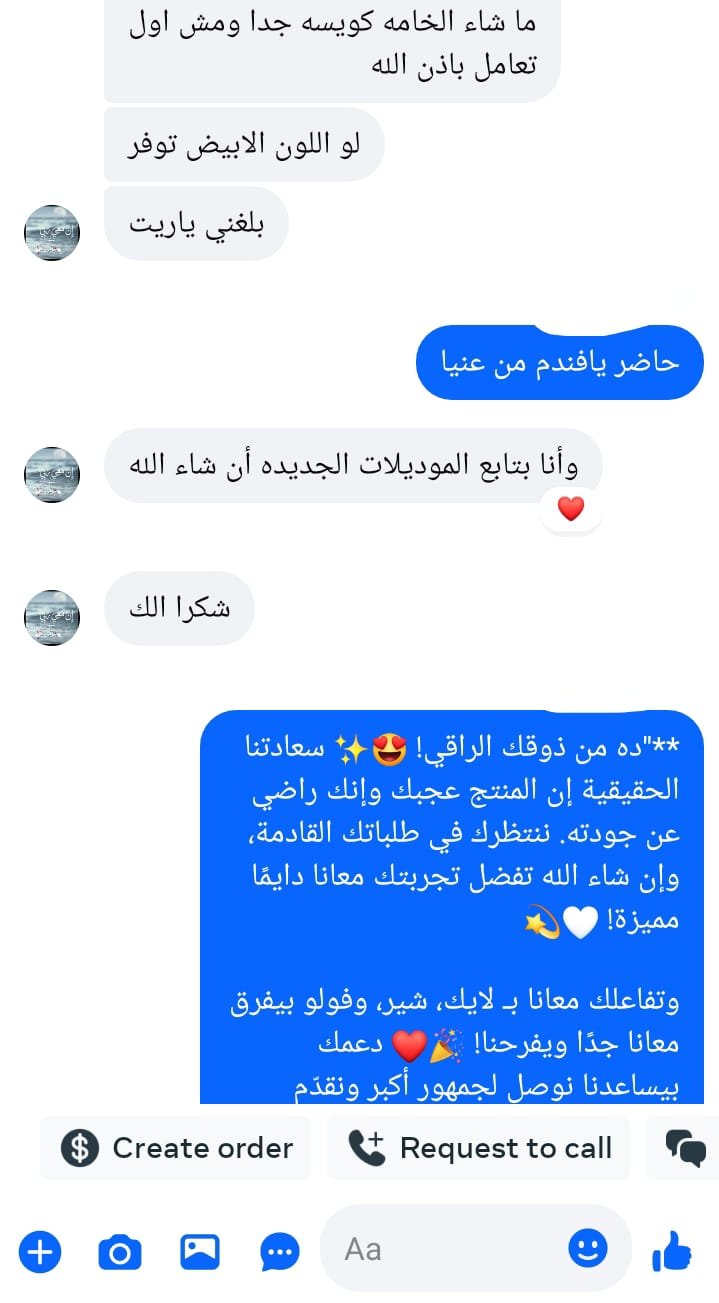Send a thumbs-up like
Viewport: 719px width, 1303px height.
[672, 1250]
